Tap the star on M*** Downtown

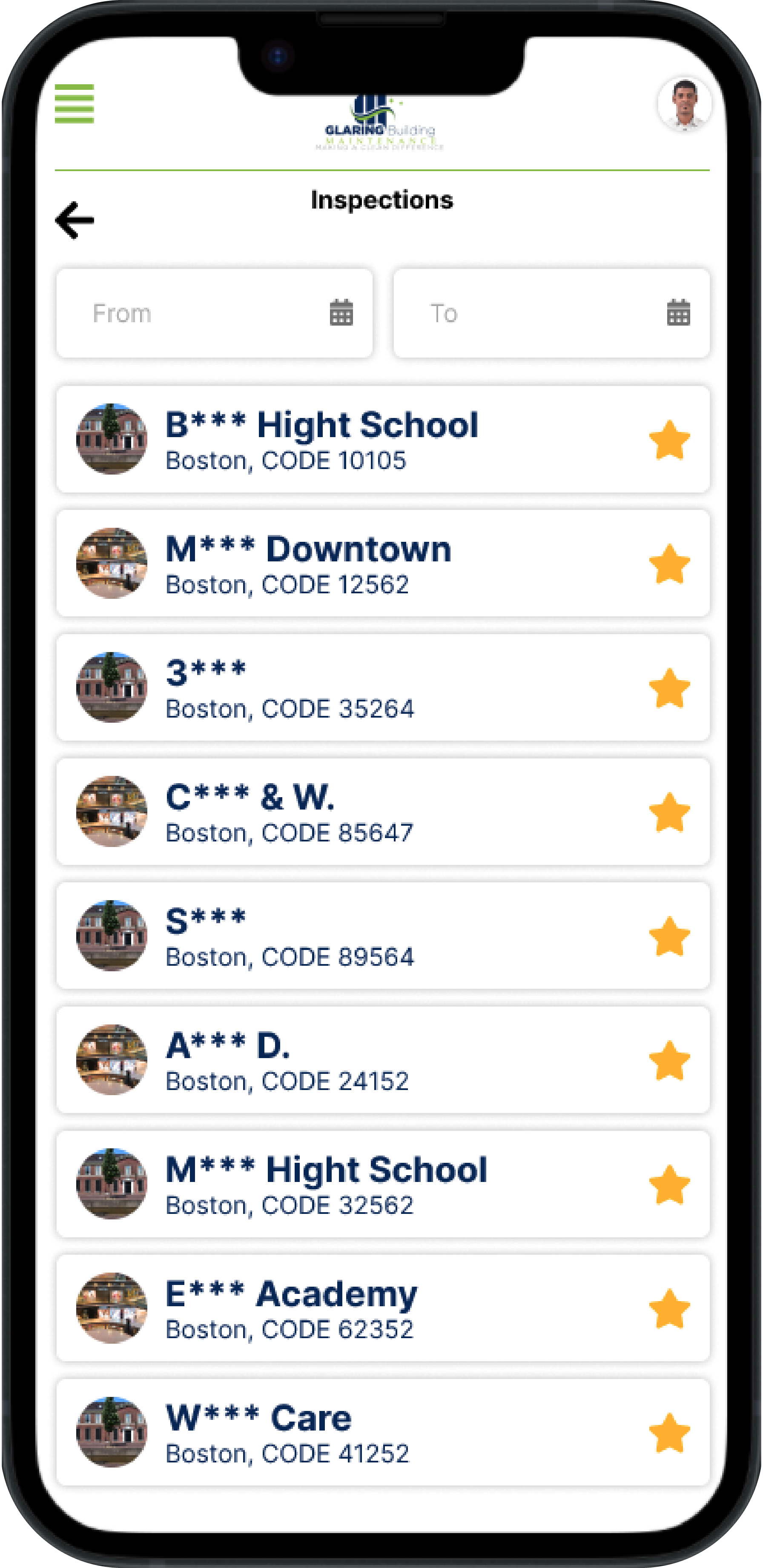(669, 564)
